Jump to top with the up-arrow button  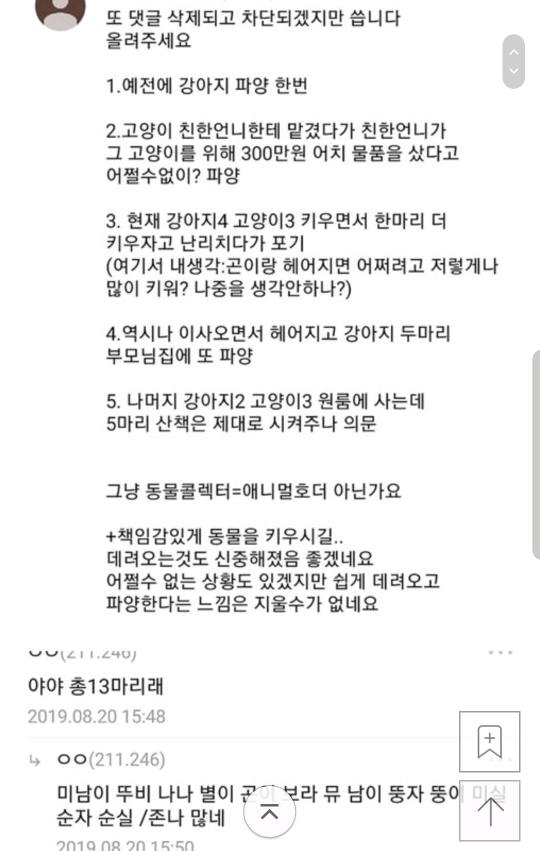click(x=490, y=811)
